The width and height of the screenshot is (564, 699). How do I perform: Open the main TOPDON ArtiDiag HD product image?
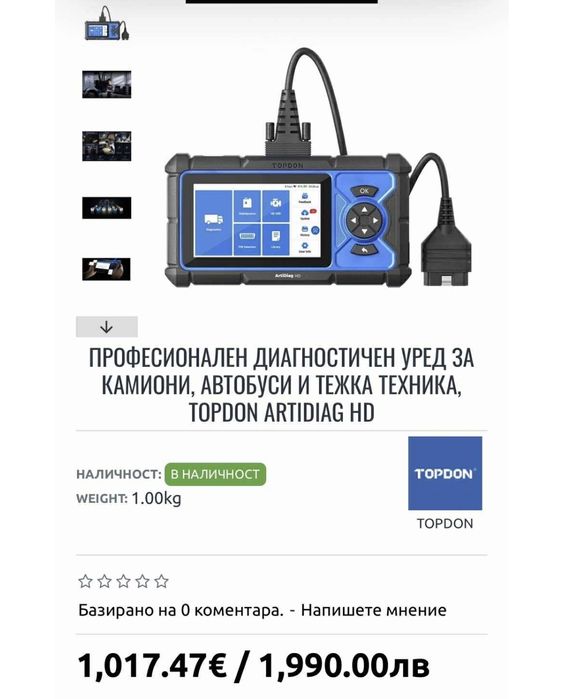[317, 169]
